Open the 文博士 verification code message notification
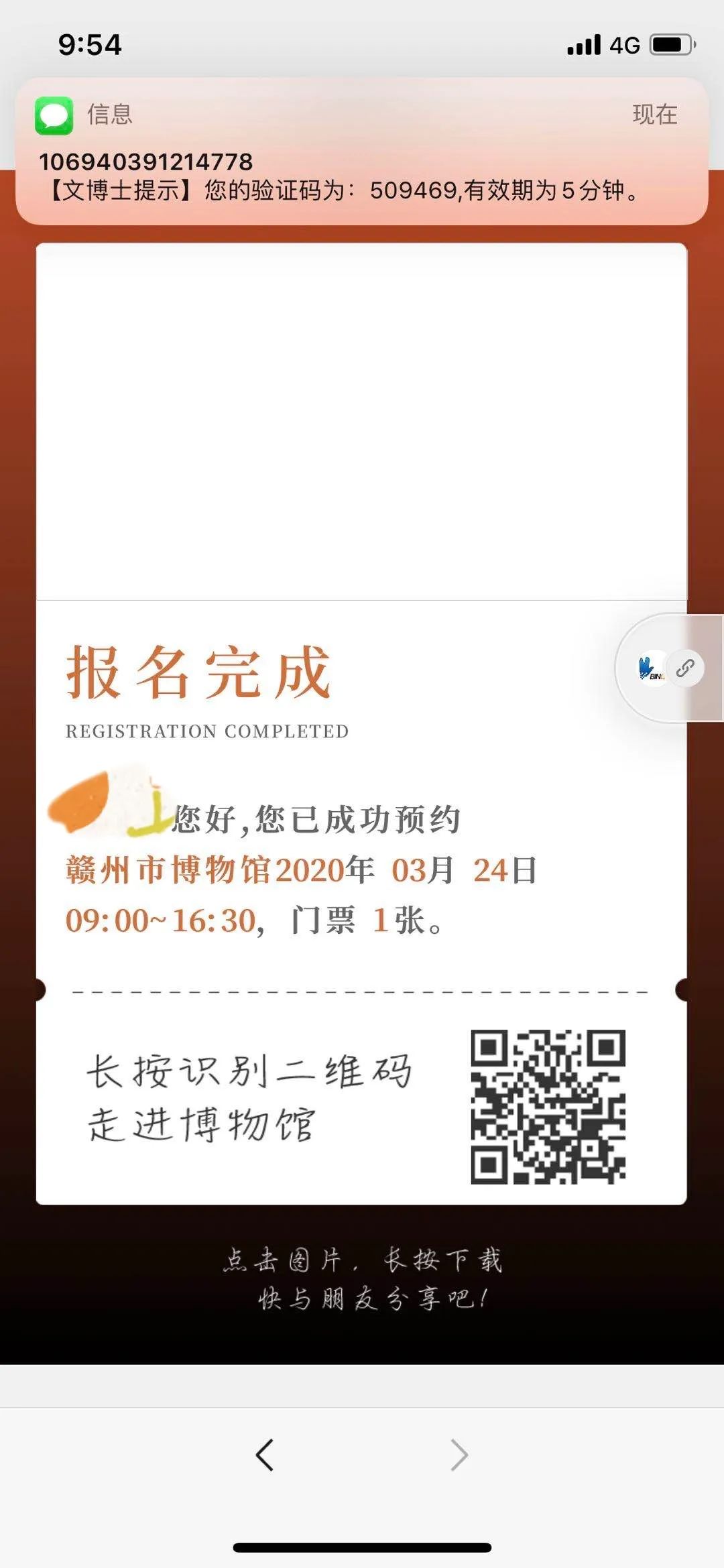 (361, 152)
